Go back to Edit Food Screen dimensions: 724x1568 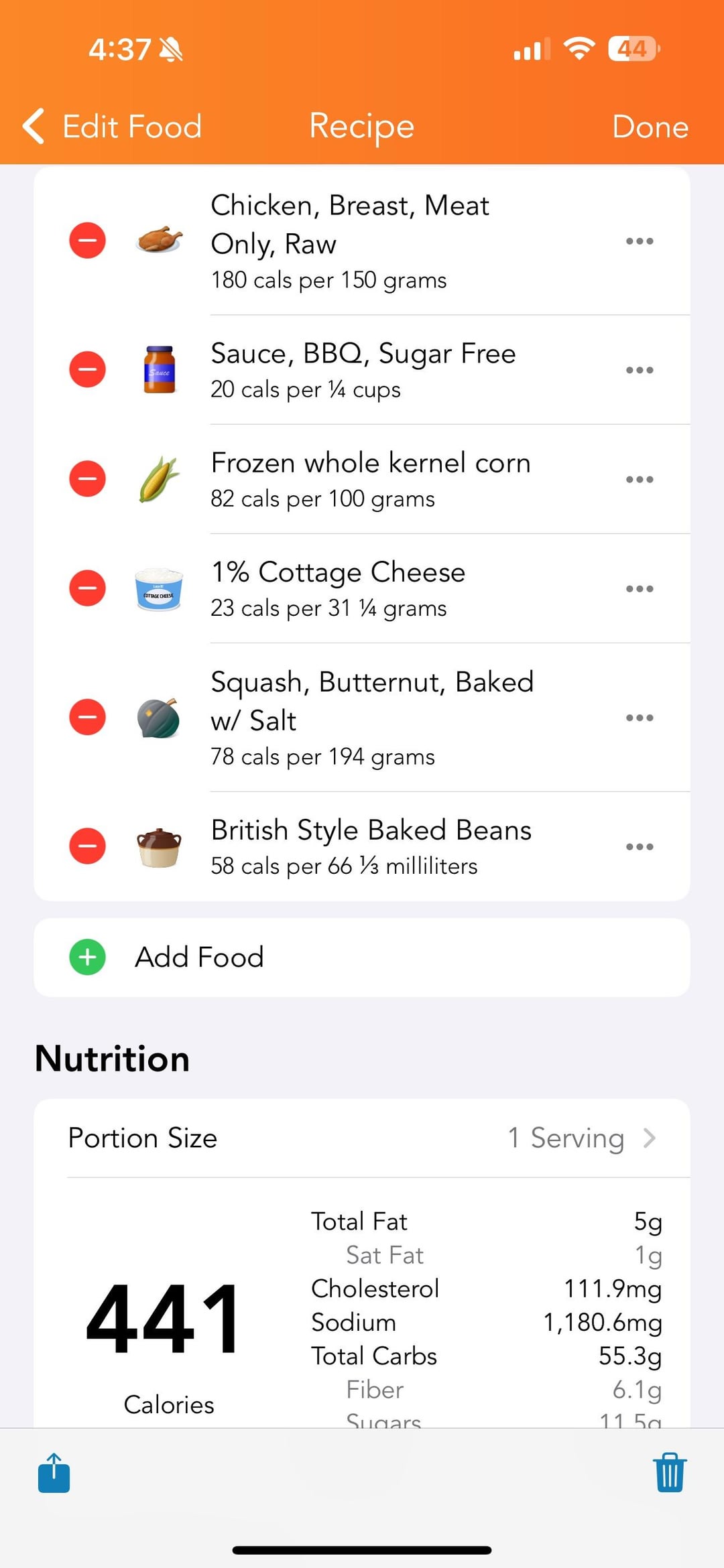112,127
